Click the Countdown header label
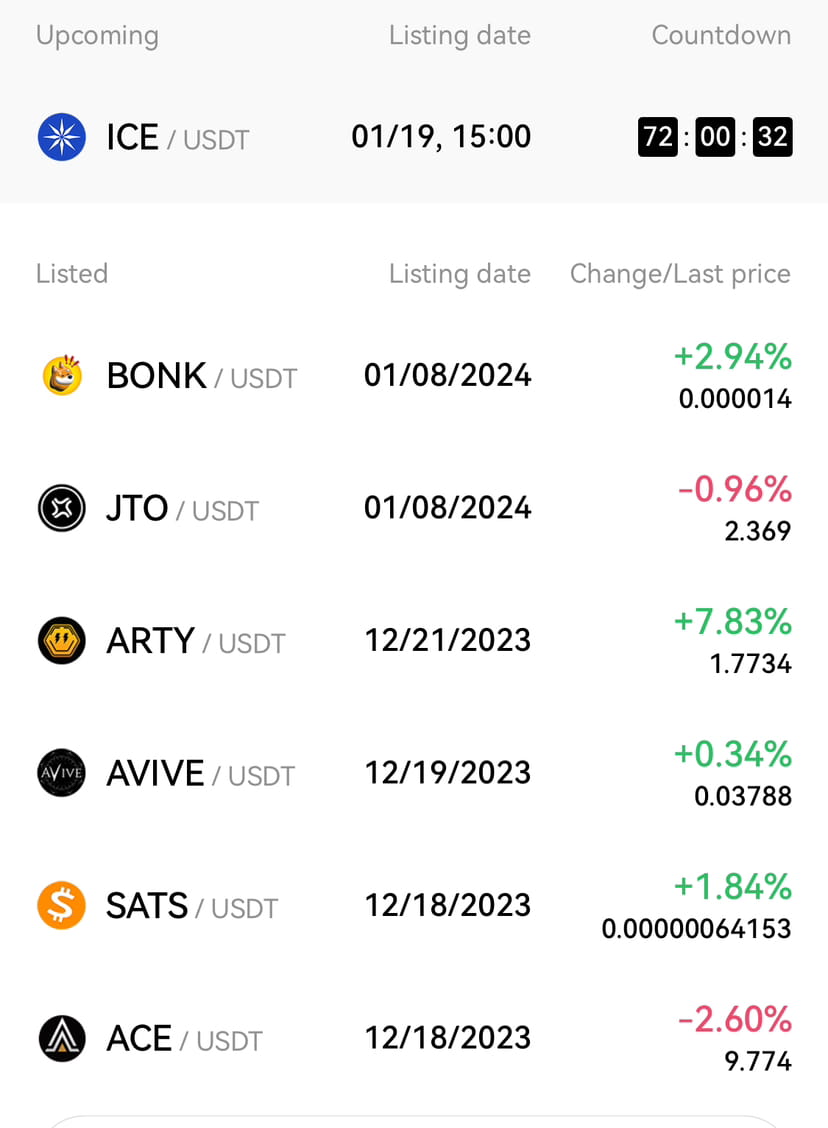 pos(721,35)
